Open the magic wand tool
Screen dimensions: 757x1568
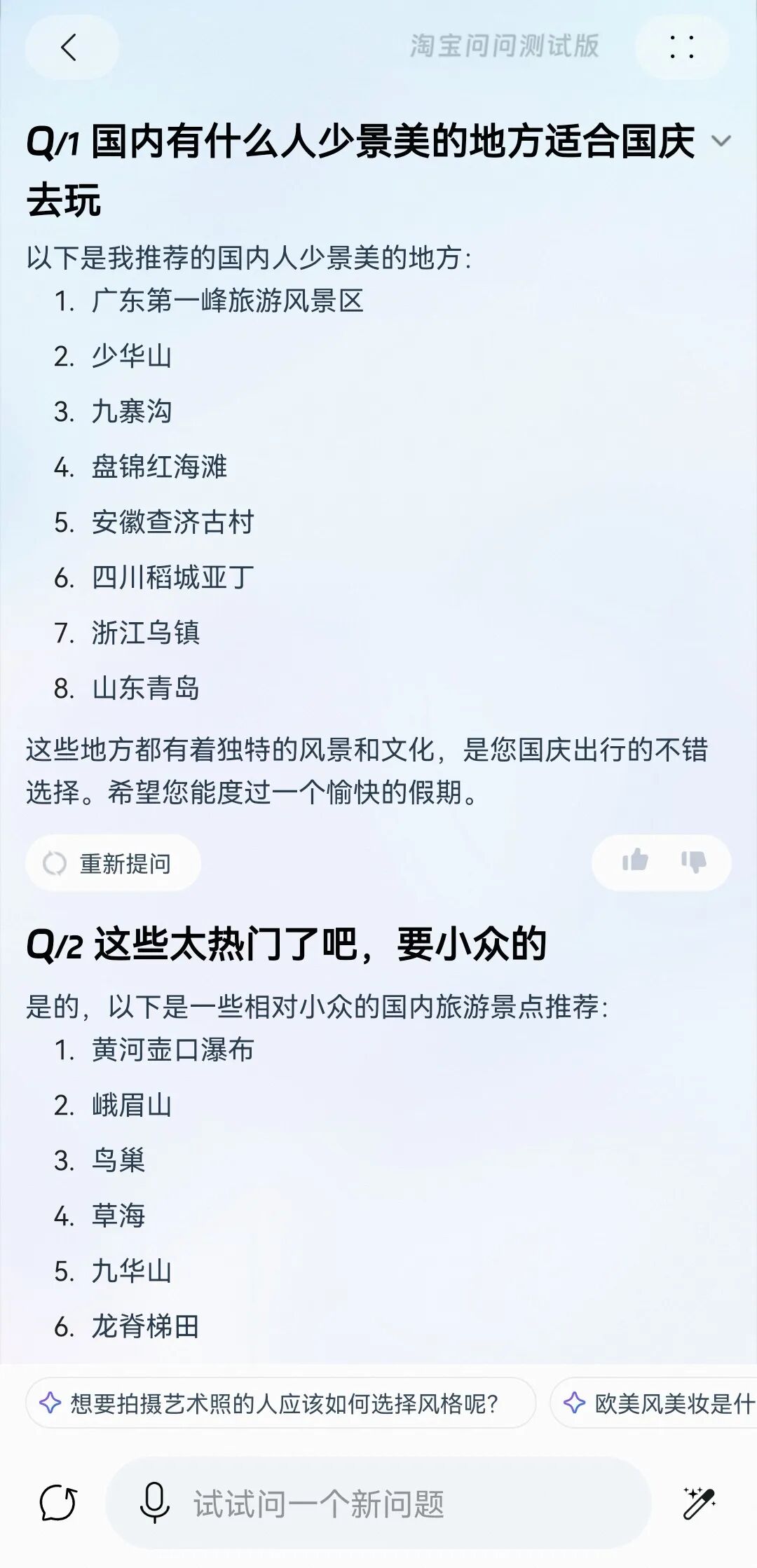tap(699, 1503)
